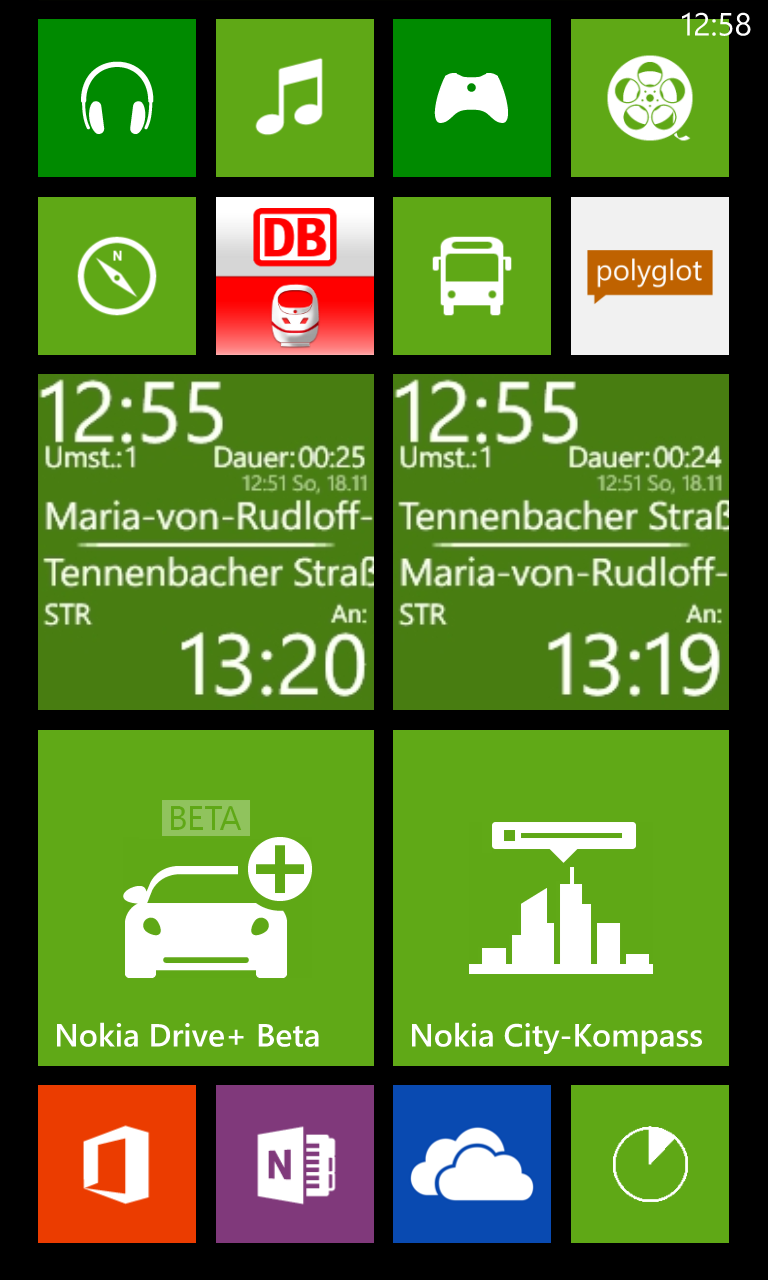Launch the Office app tile
768x1280 pixels.
pos(117,1164)
